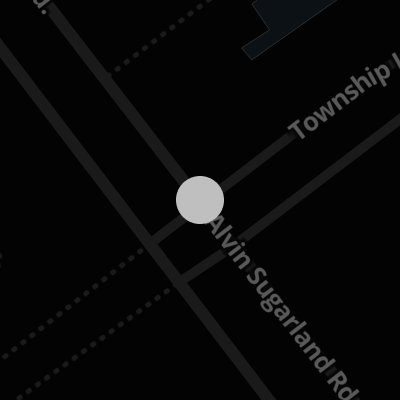Tap the gray circular location marker

click(200, 200)
